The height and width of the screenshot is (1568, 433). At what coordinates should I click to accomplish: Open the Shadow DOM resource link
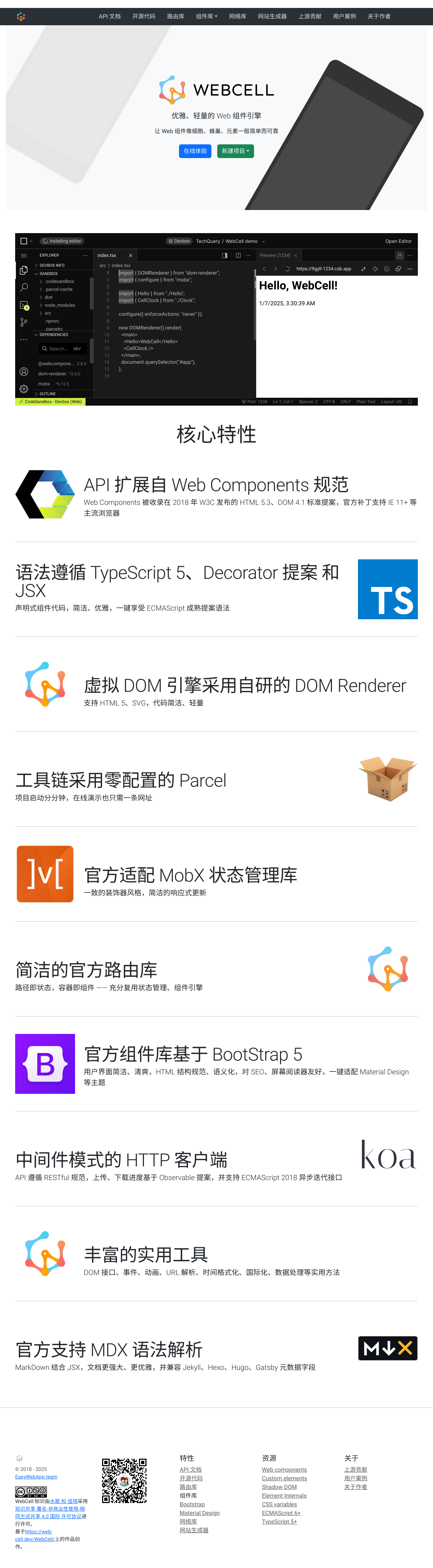[x=279, y=1487]
